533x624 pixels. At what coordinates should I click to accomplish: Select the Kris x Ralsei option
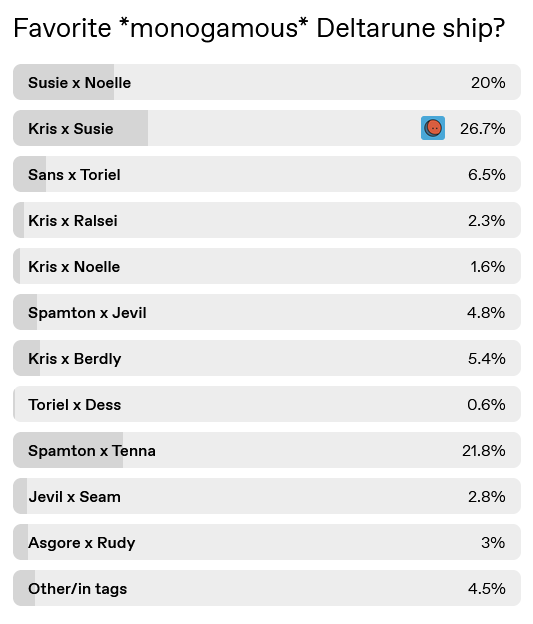267,220
